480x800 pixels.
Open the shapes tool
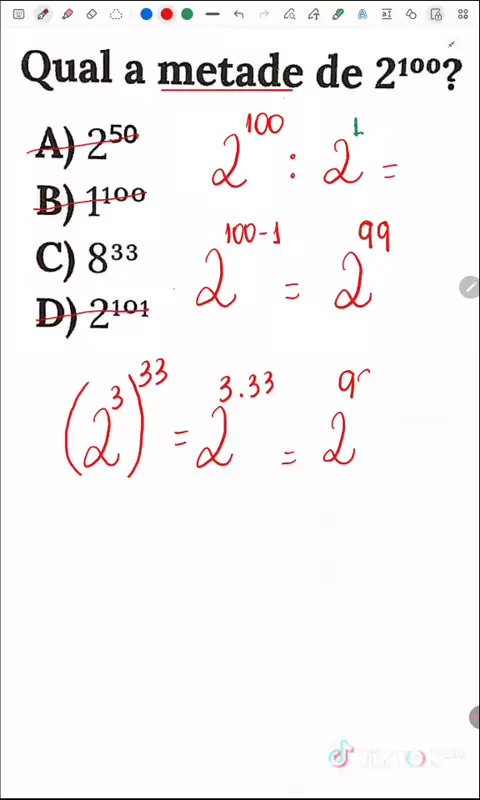point(411,14)
